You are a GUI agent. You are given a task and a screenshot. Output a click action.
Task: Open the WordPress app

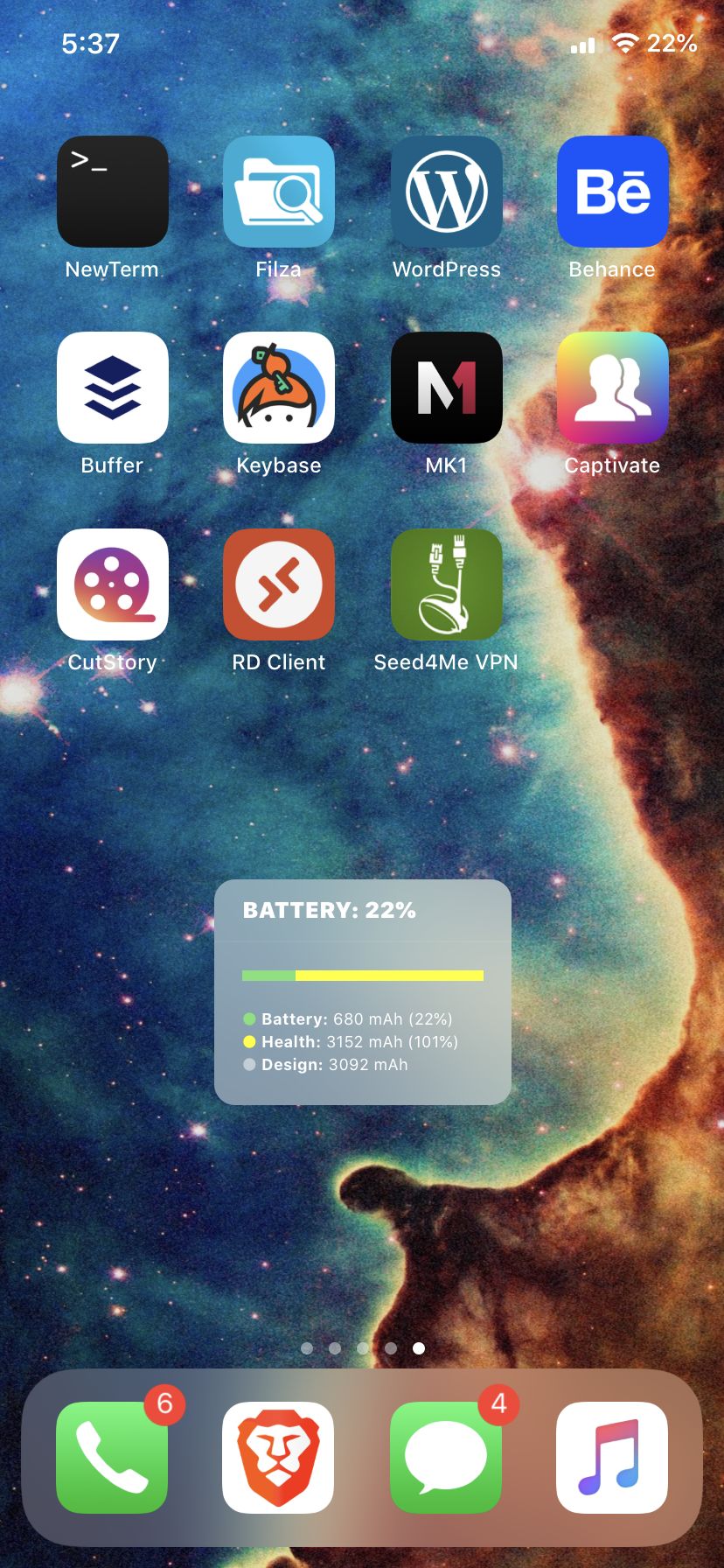pos(446,192)
